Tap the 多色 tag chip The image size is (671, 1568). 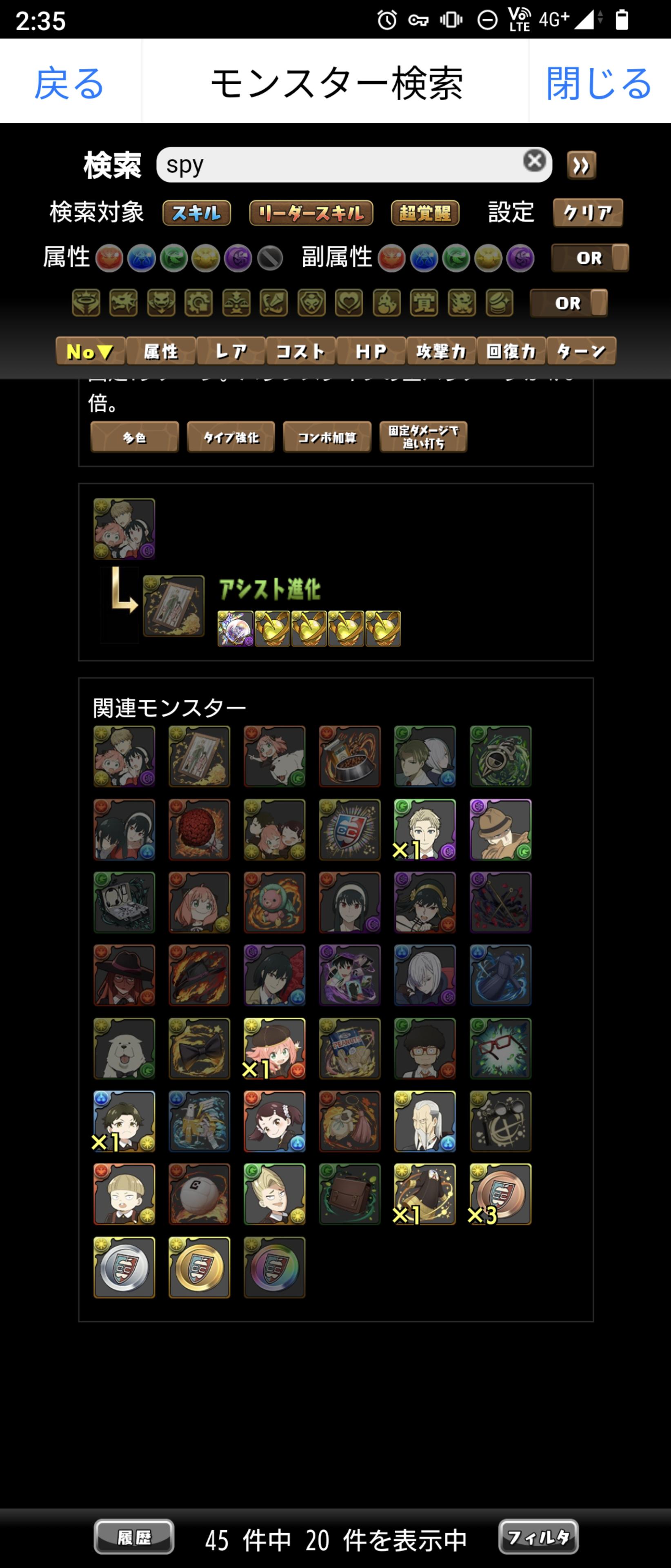coord(134,437)
